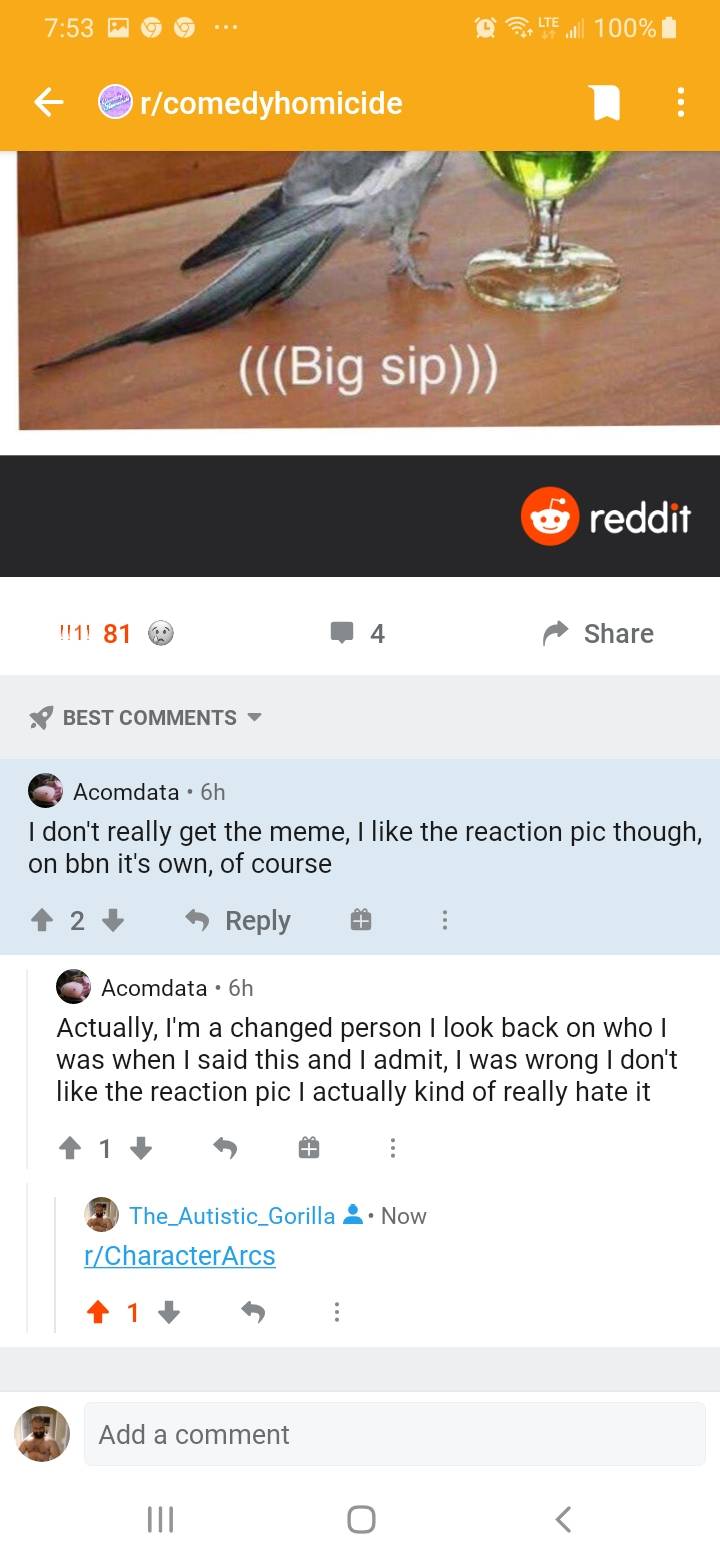720x1560 pixels.
Task: Open the r/CharacterArcs link
Action: click(180, 1256)
